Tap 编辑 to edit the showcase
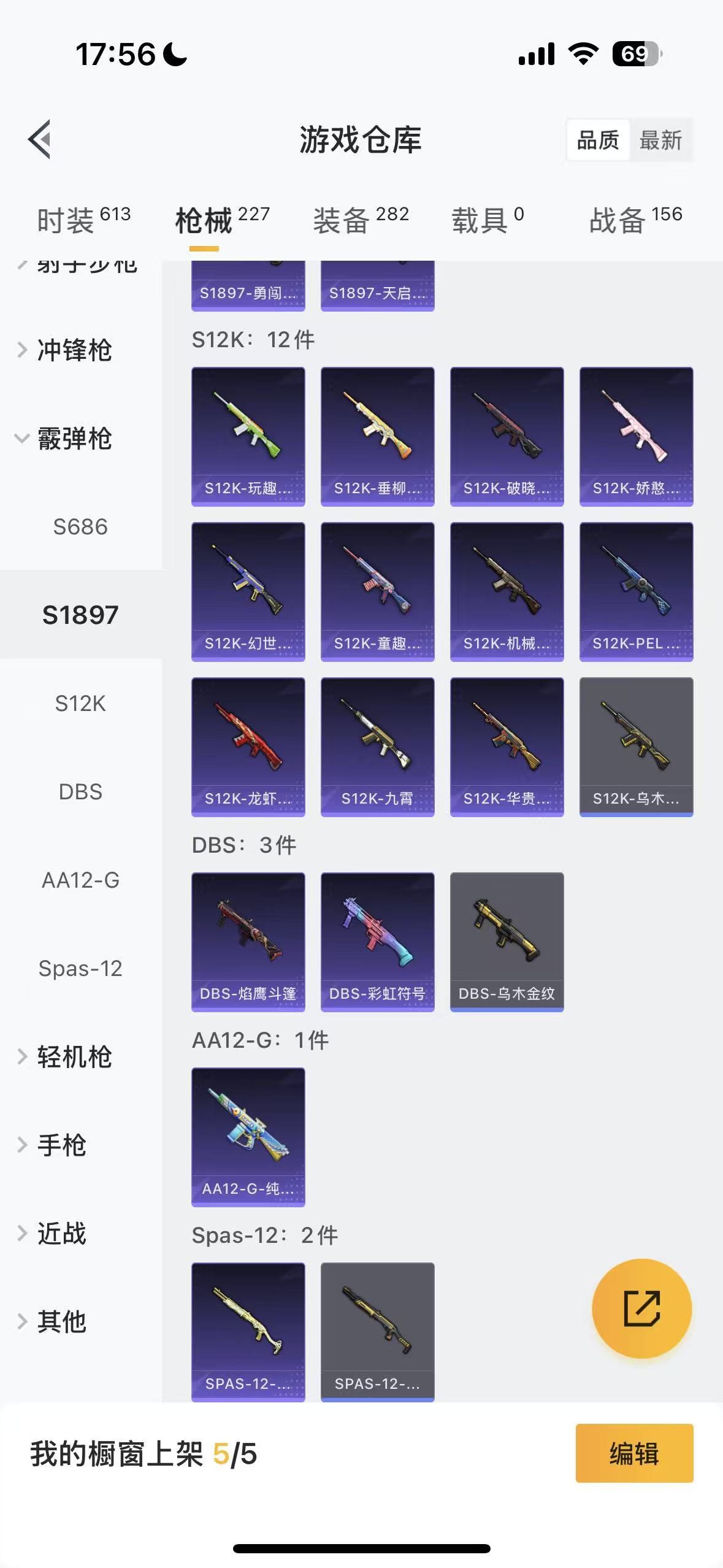Viewport: 723px width, 1568px height. [x=634, y=1453]
